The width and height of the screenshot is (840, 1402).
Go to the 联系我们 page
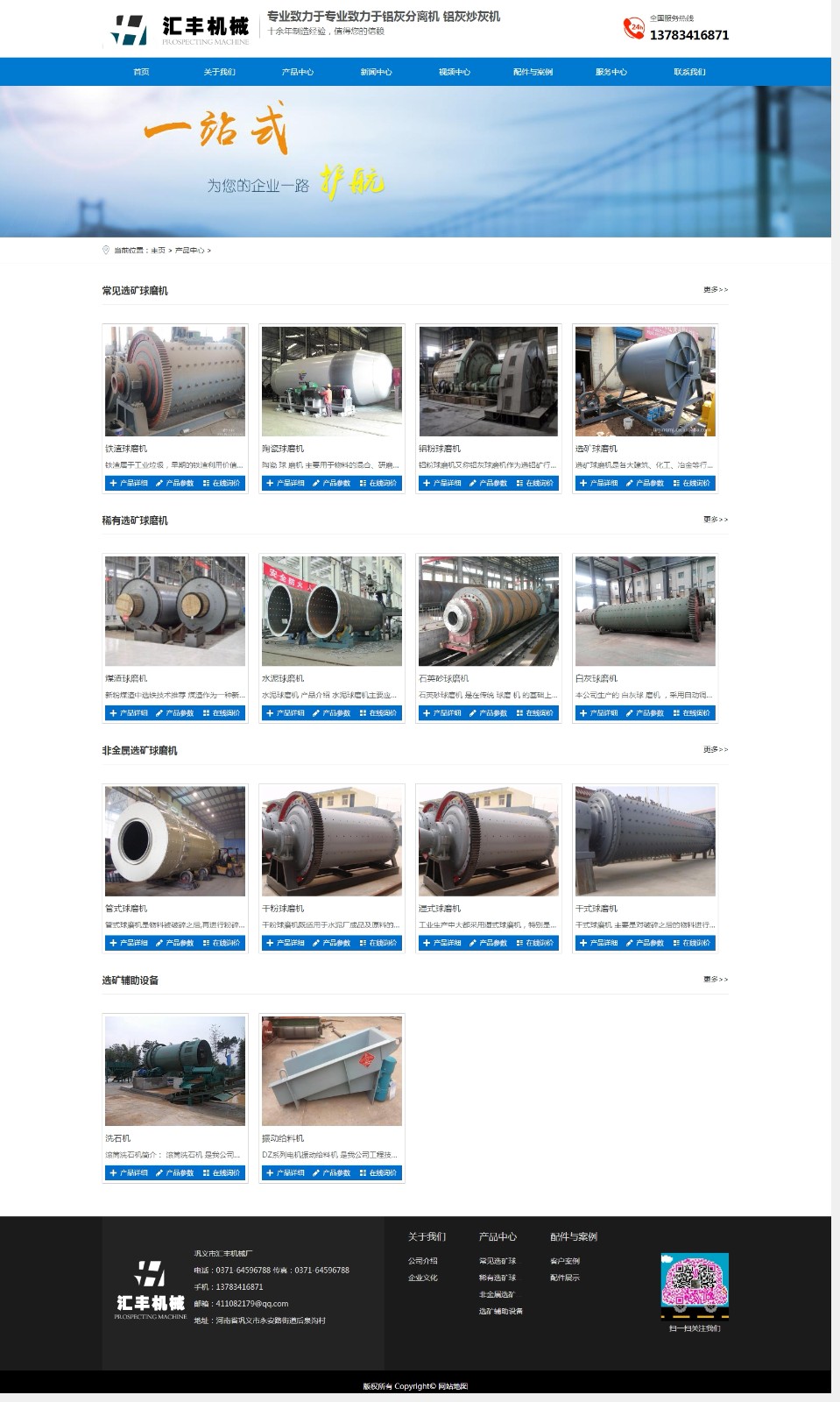point(689,72)
